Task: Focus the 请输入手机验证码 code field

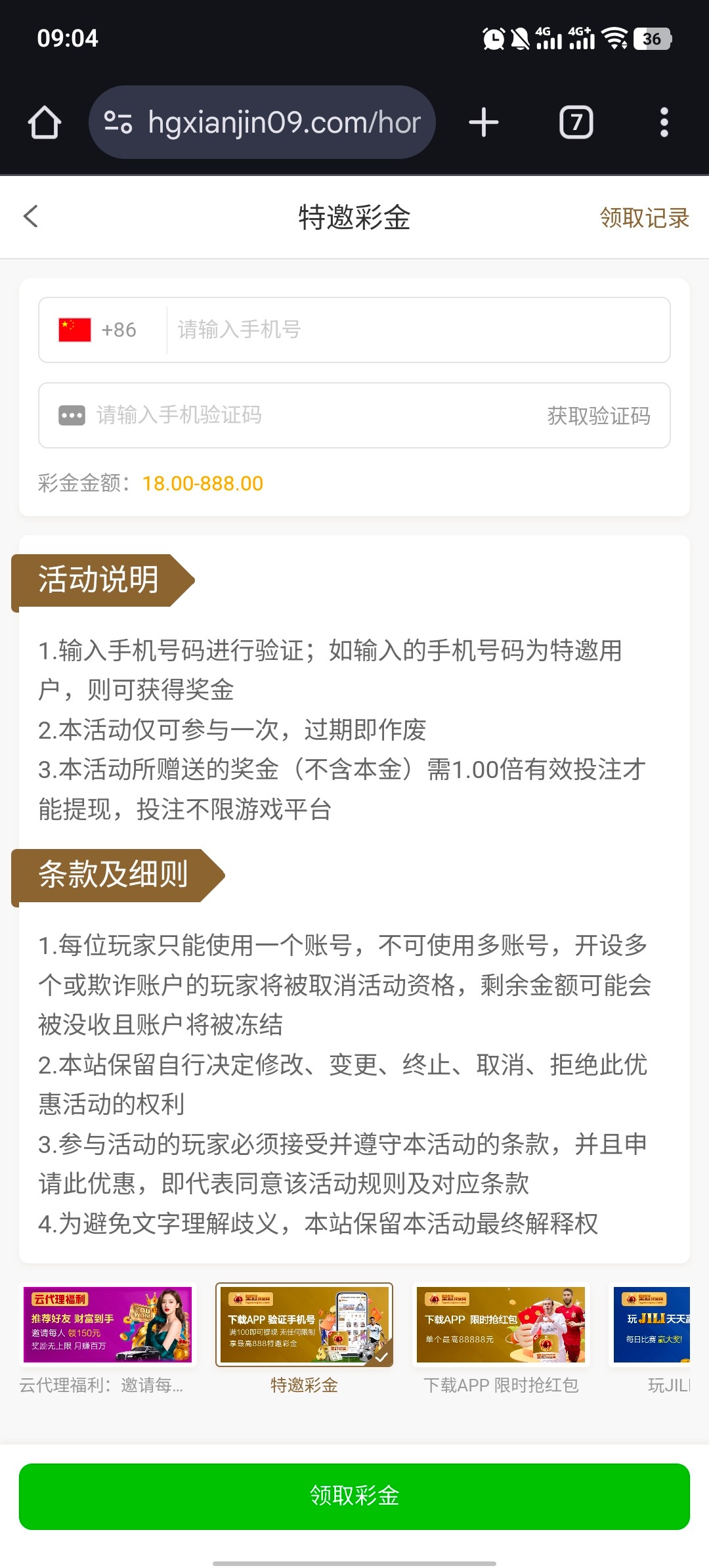Action: [x=295, y=415]
